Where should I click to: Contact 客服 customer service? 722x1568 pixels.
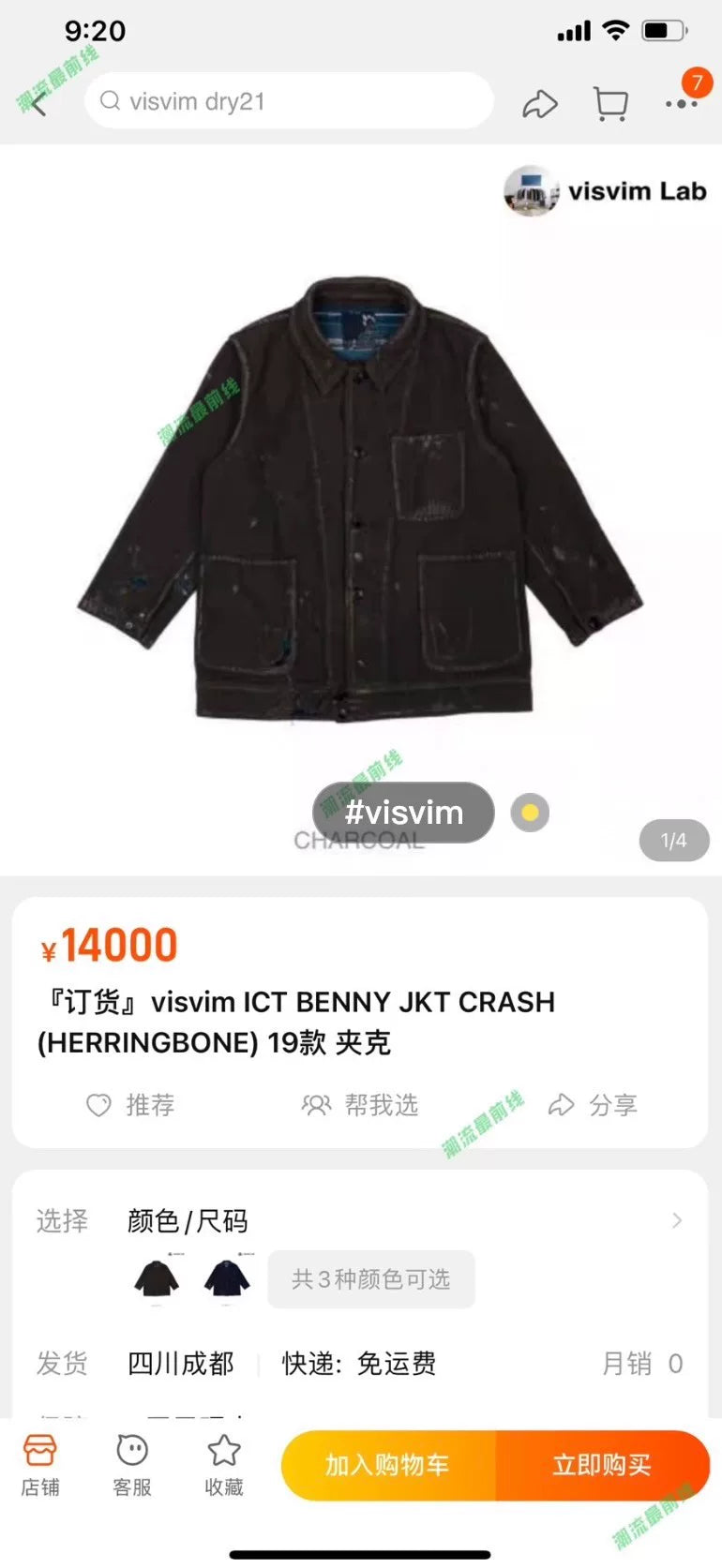(132, 1464)
